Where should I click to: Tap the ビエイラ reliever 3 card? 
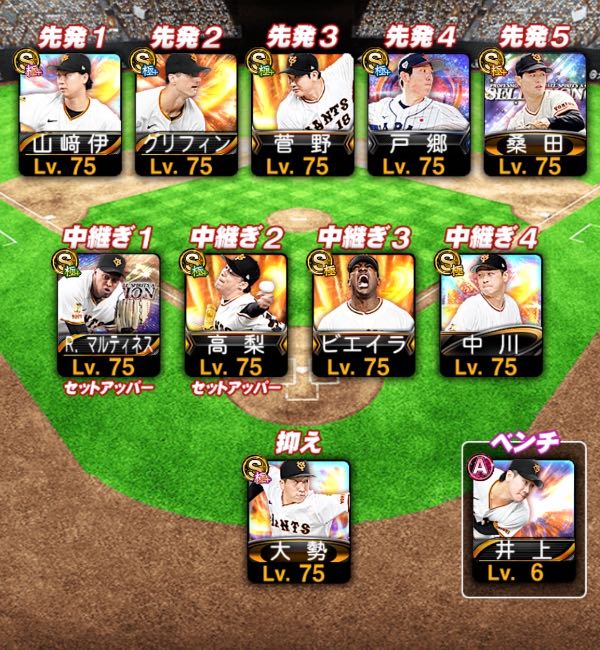coord(364,315)
